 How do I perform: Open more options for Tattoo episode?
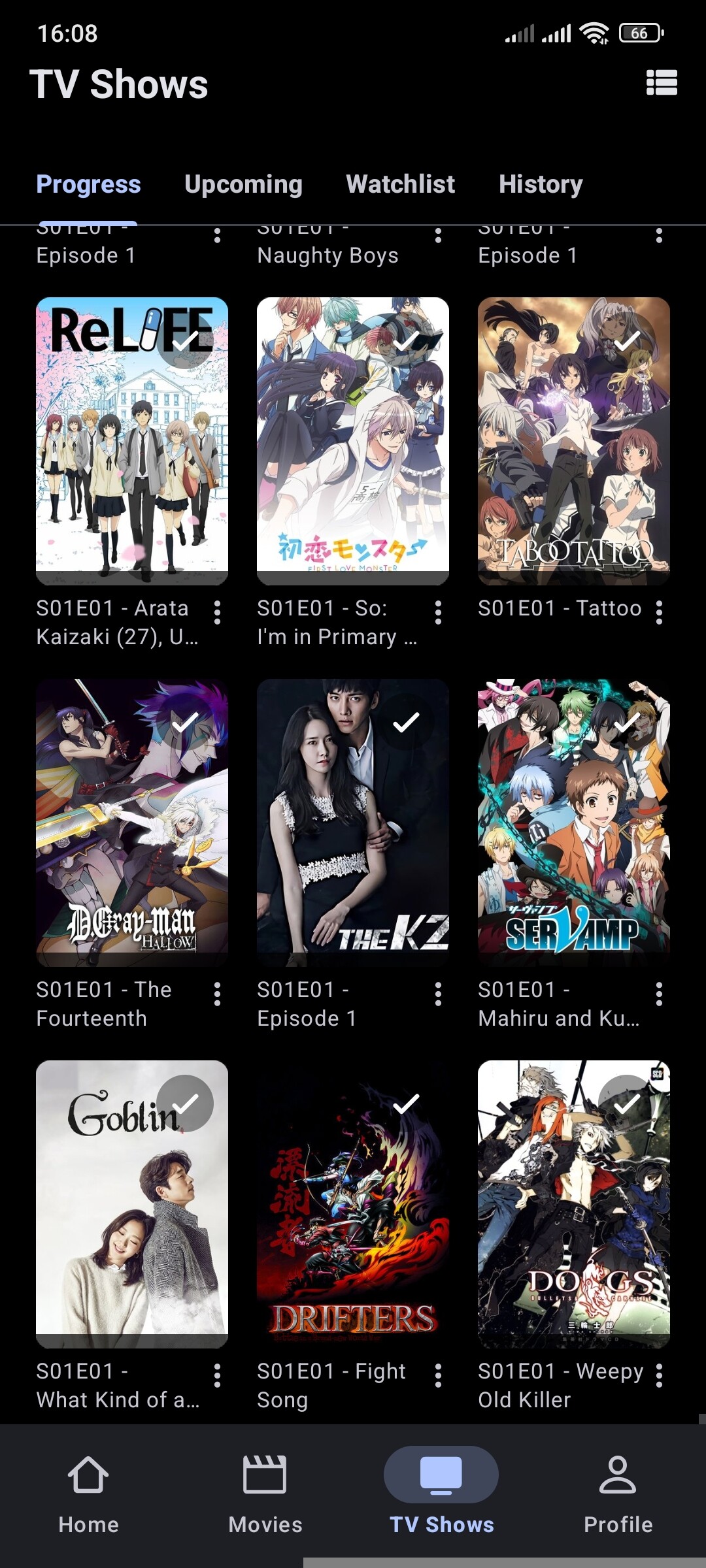(x=659, y=612)
